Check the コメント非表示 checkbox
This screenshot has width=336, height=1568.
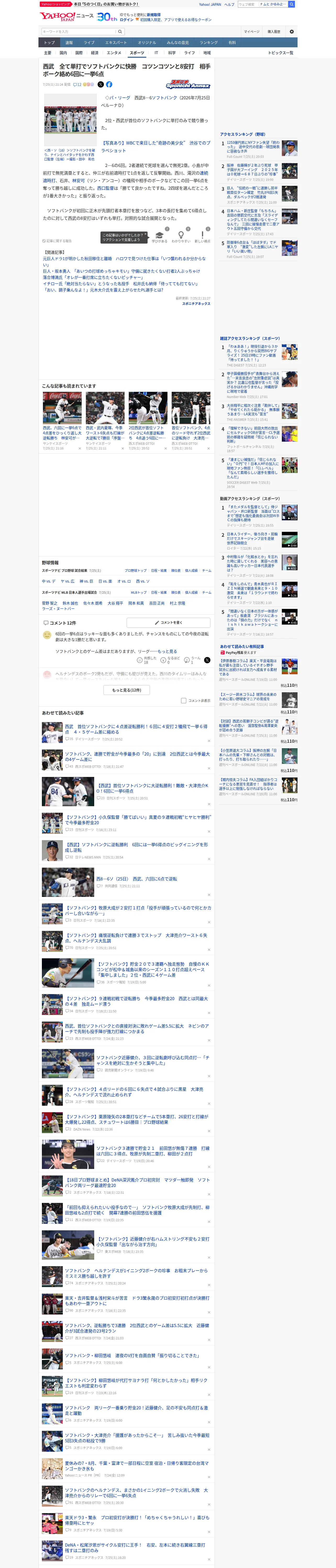pyautogui.click(x=183, y=701)
